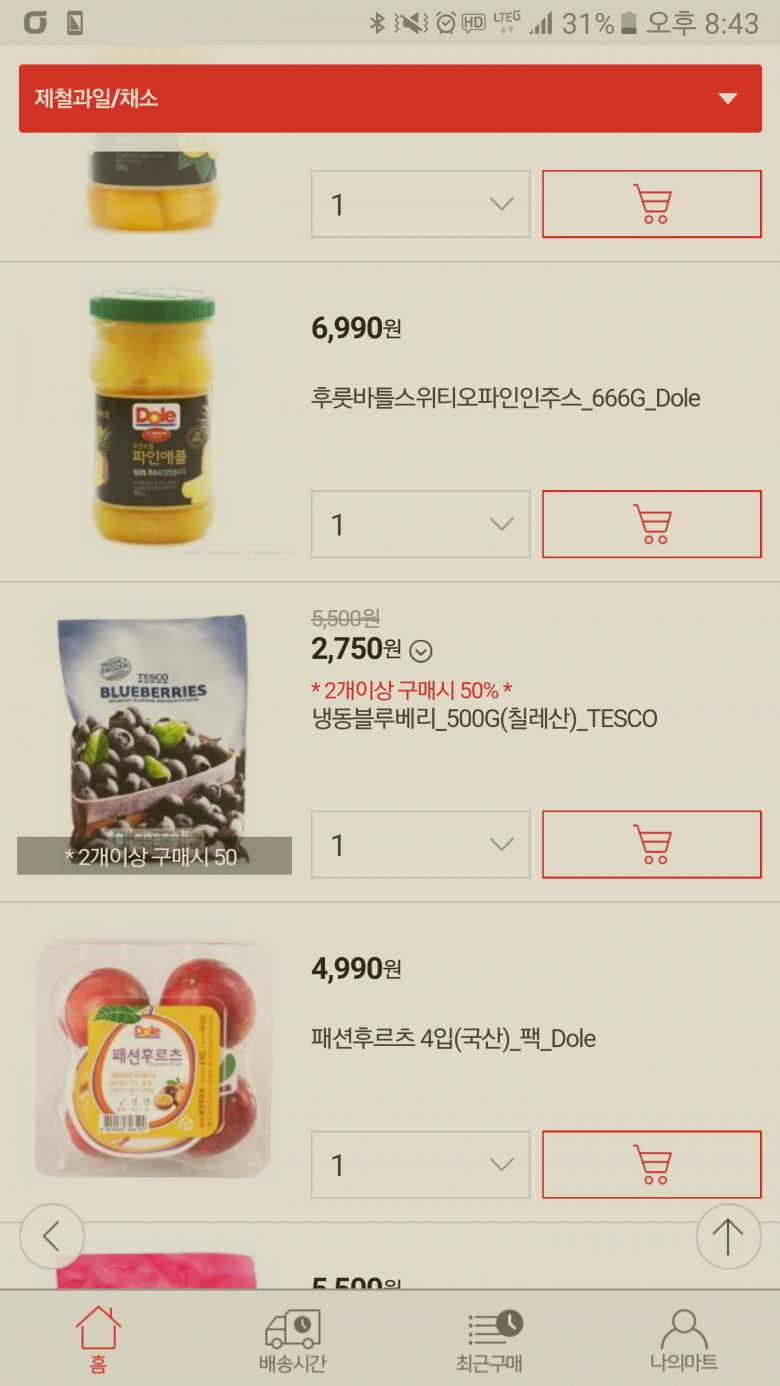View the 패션후르츠 product picture

pyautogui.click(x=154, y=1060)
